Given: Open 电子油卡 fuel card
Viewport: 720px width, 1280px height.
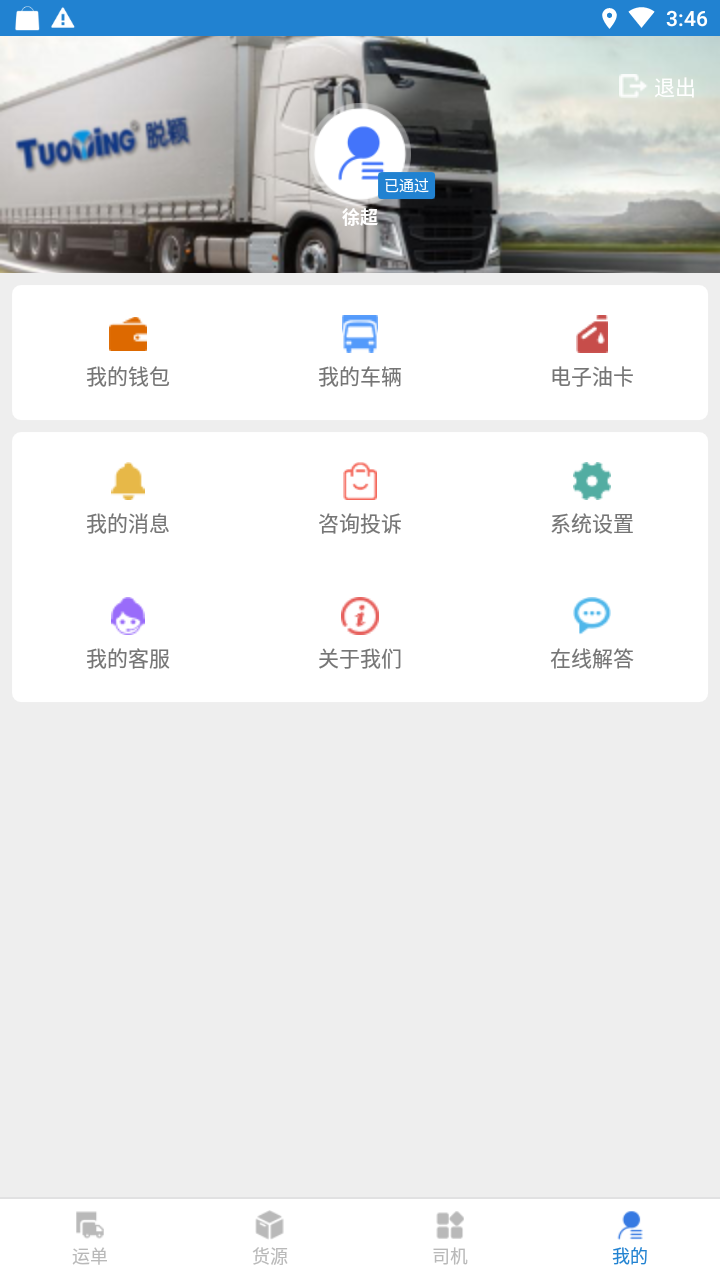Looking at the screenshot, I should (x=592, y=352).
